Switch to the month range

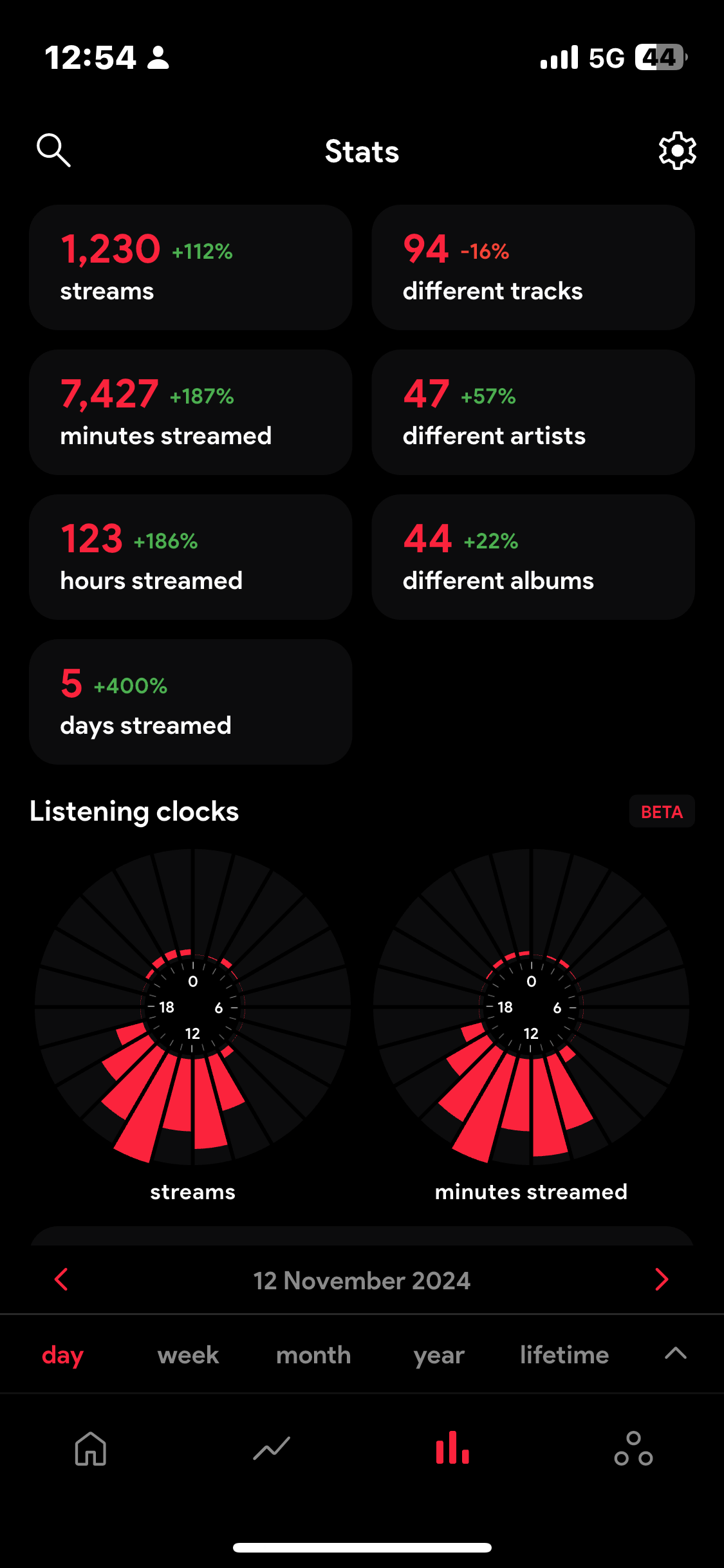click(x=313, y=1355)
